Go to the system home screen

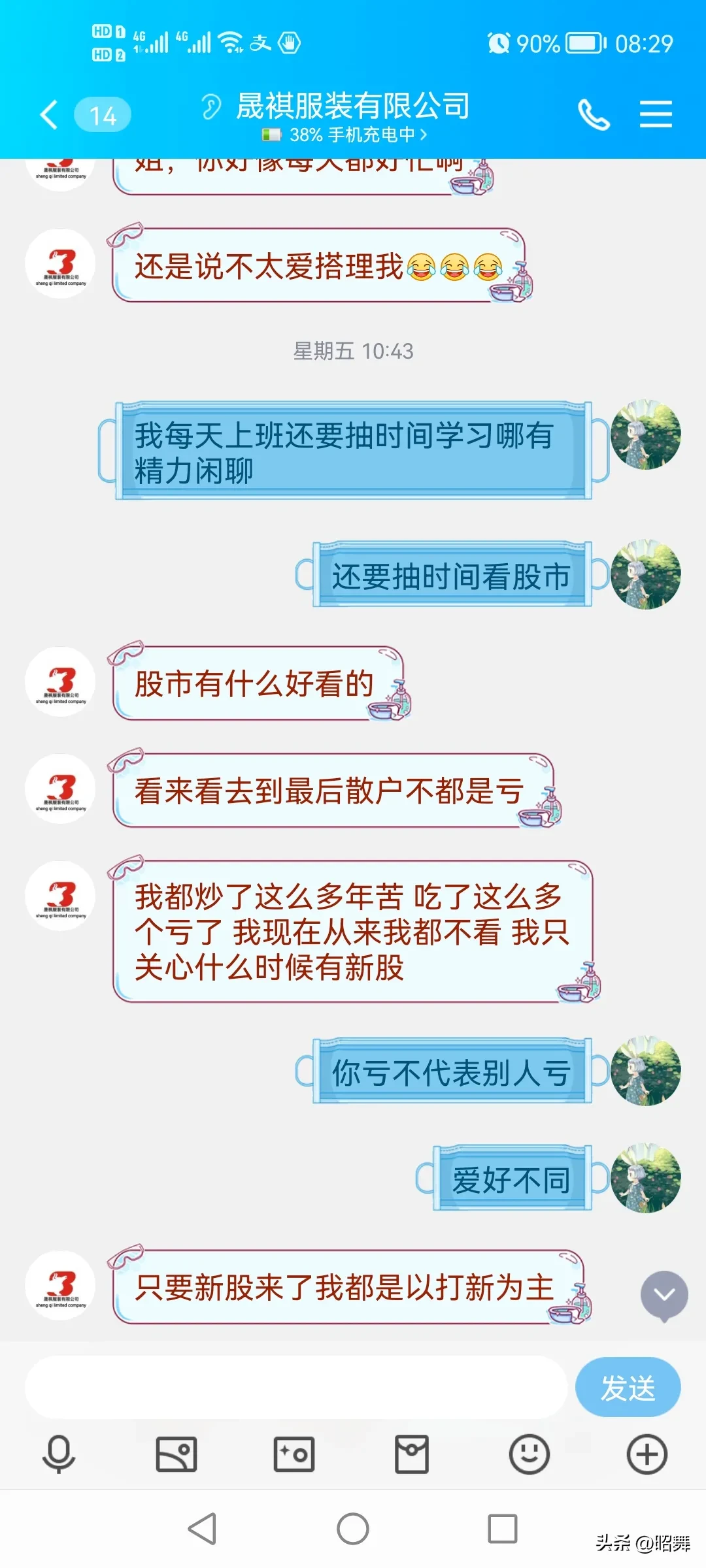tap(353, 1529)
